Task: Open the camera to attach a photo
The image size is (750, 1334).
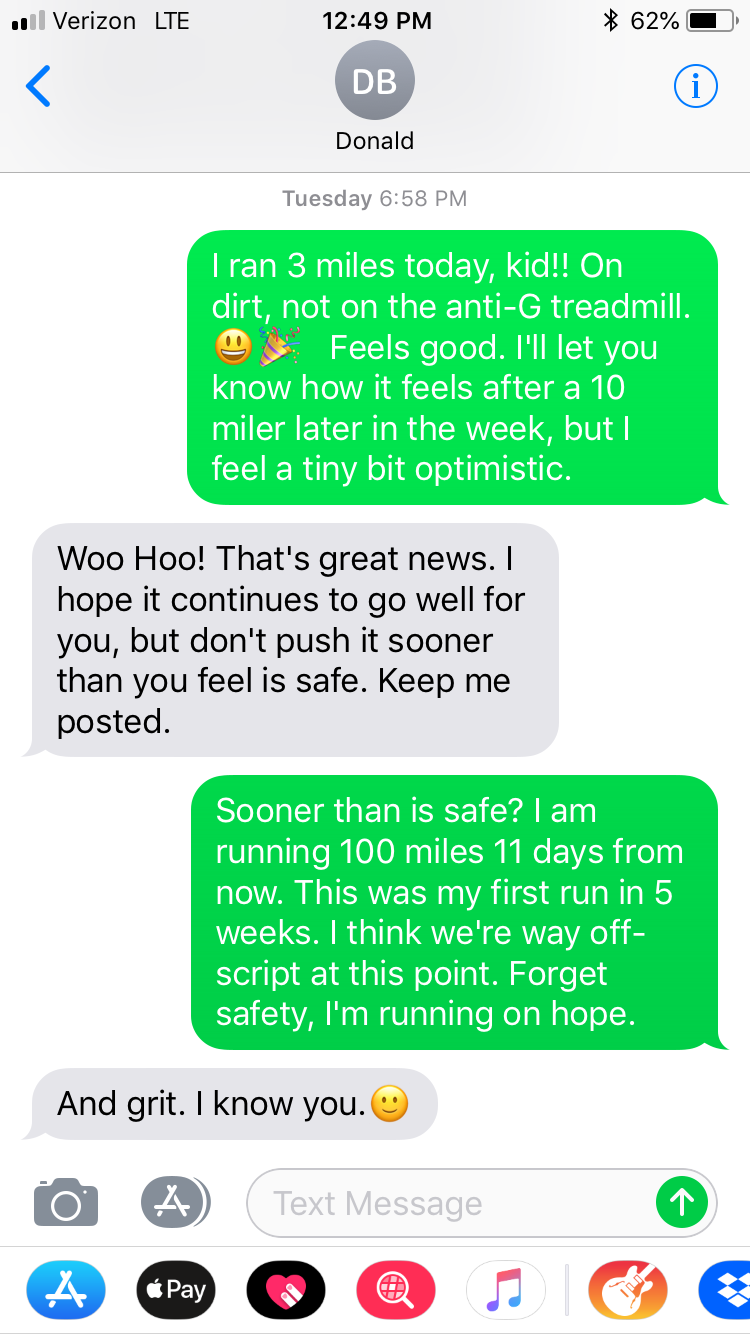Action: point(66,1203)
